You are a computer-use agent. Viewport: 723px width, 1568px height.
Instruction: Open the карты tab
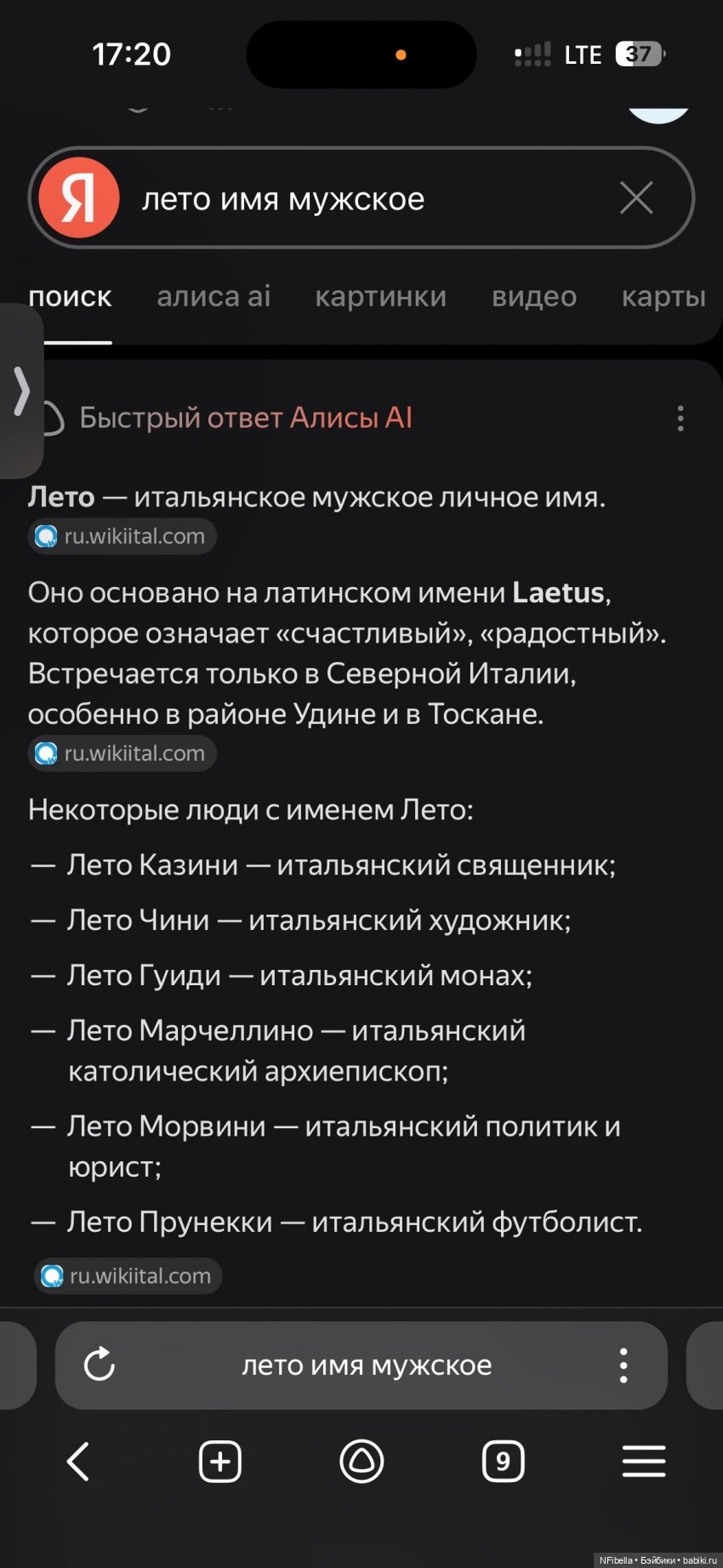(x=663, y=296)
